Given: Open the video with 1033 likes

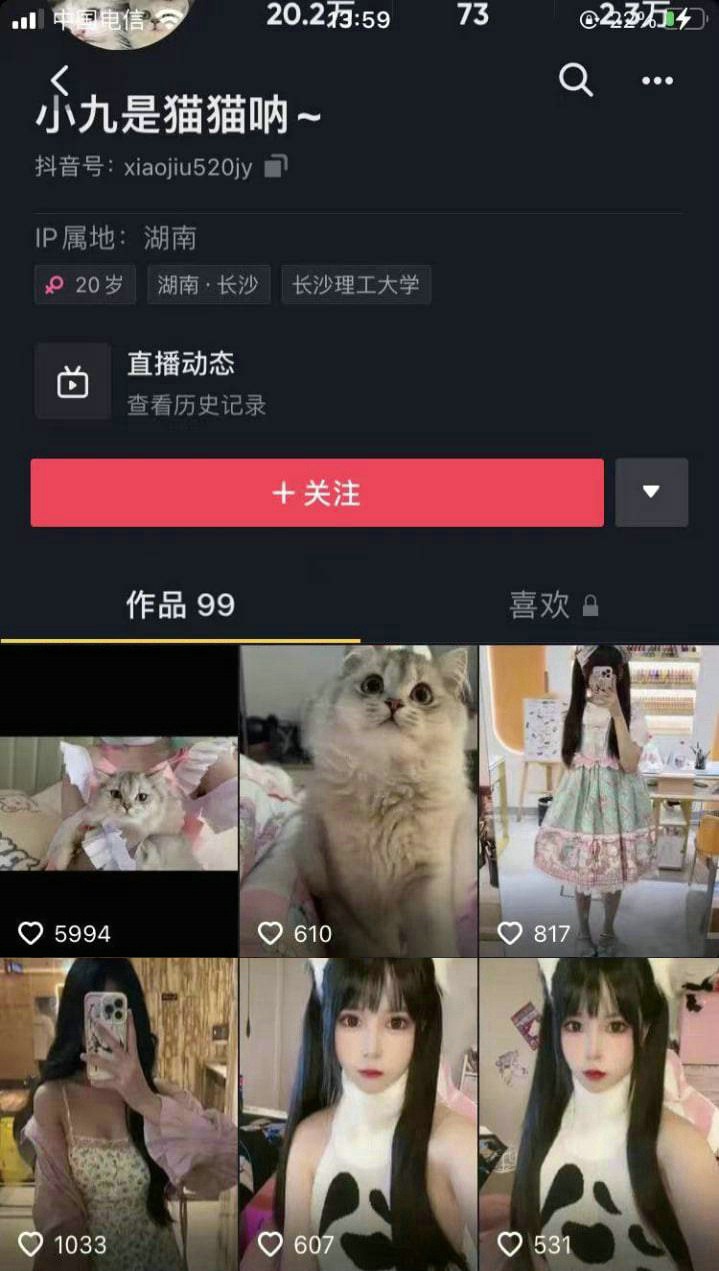Looking at the screenshot, I should (x=118, y=1110).
